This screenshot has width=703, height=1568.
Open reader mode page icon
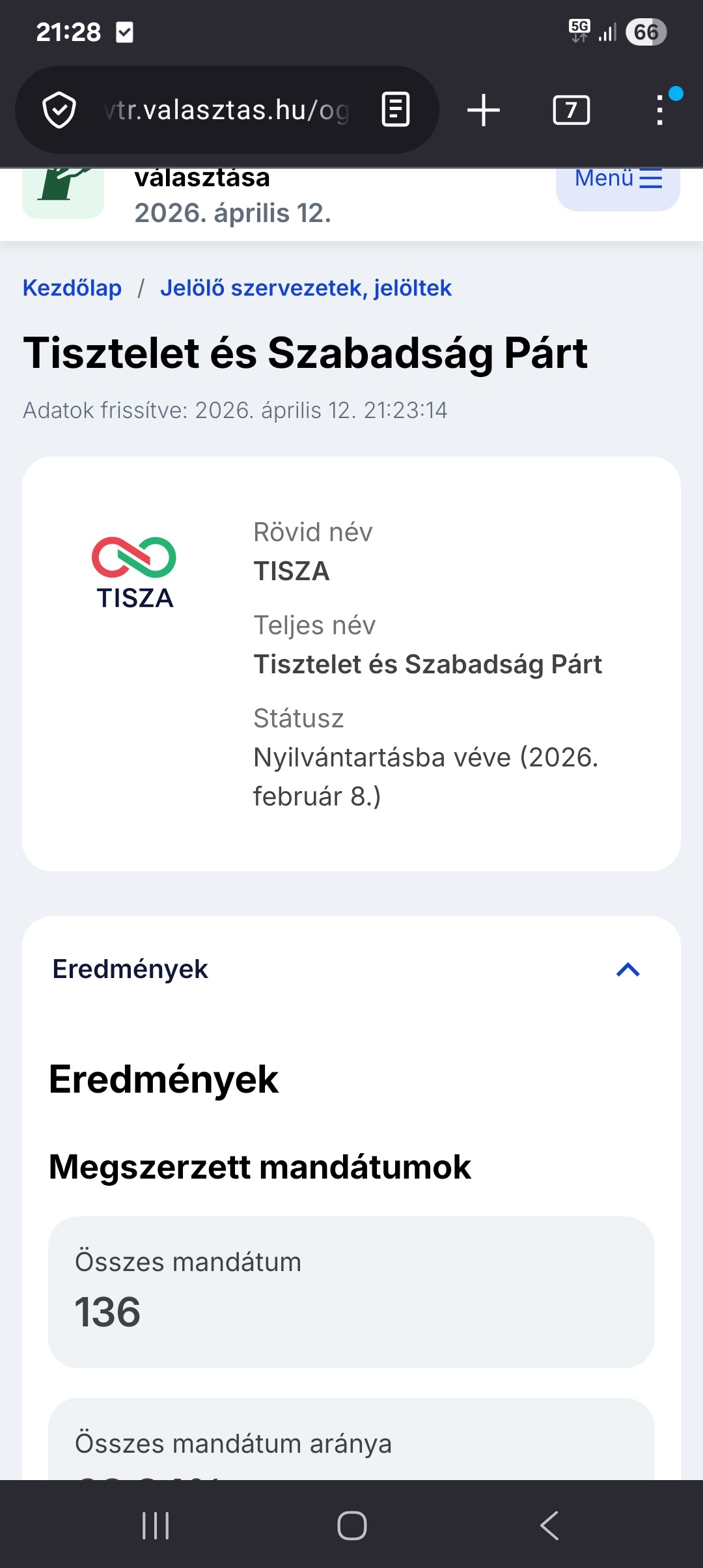395,109
